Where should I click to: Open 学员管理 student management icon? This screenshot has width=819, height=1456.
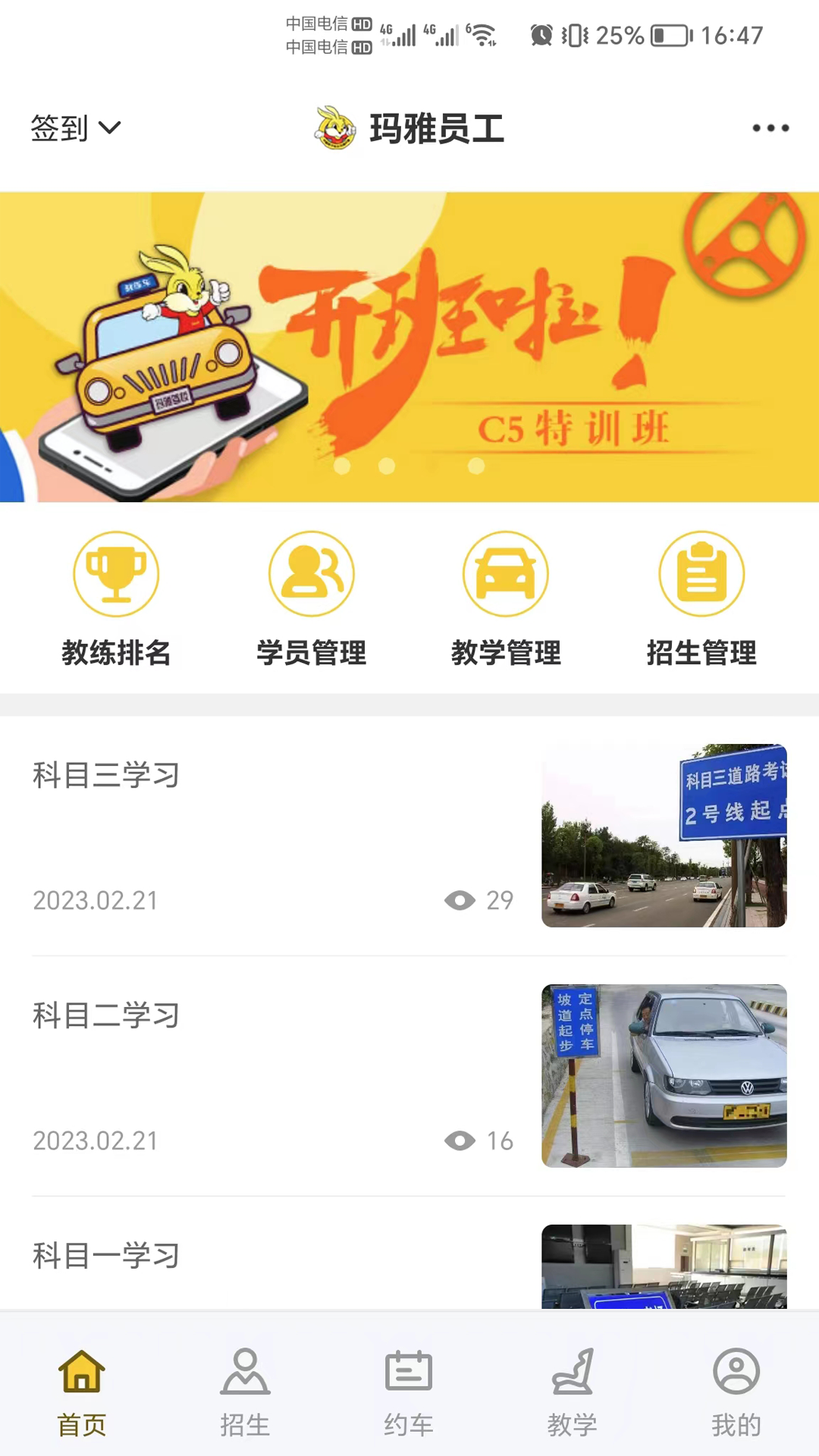[x=311, y=573]
